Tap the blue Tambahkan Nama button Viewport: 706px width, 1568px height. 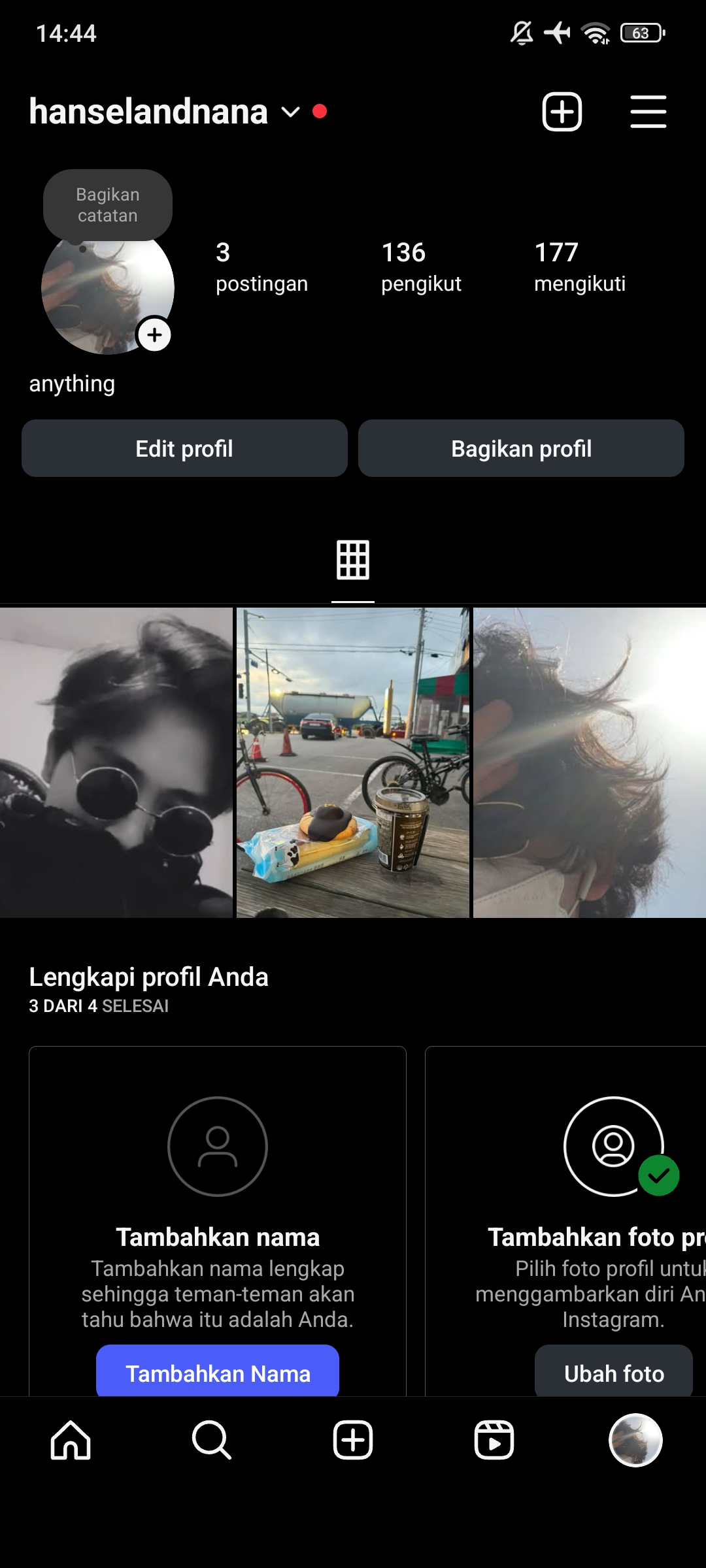[218, 1373]
